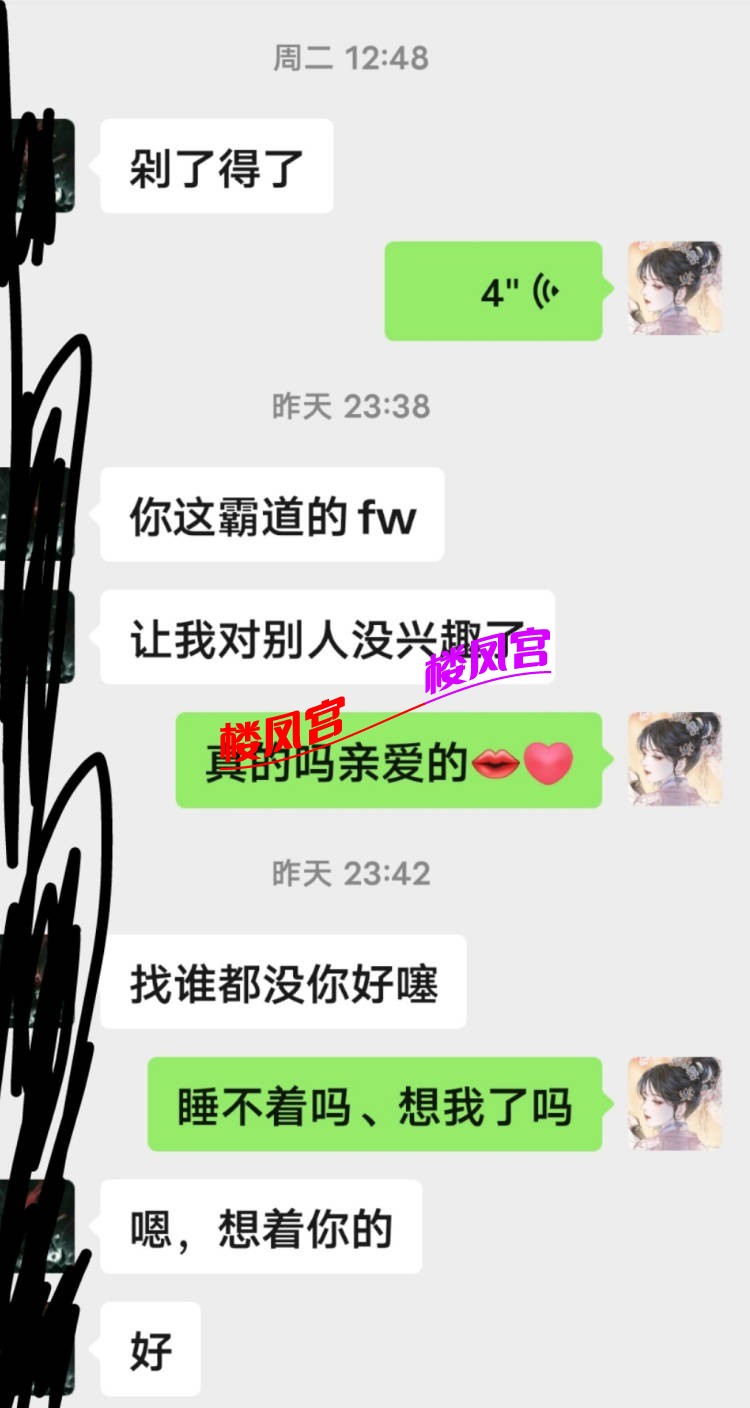Open your own avatar beside the voice message
750x1408 pixels.
(674, 289)
